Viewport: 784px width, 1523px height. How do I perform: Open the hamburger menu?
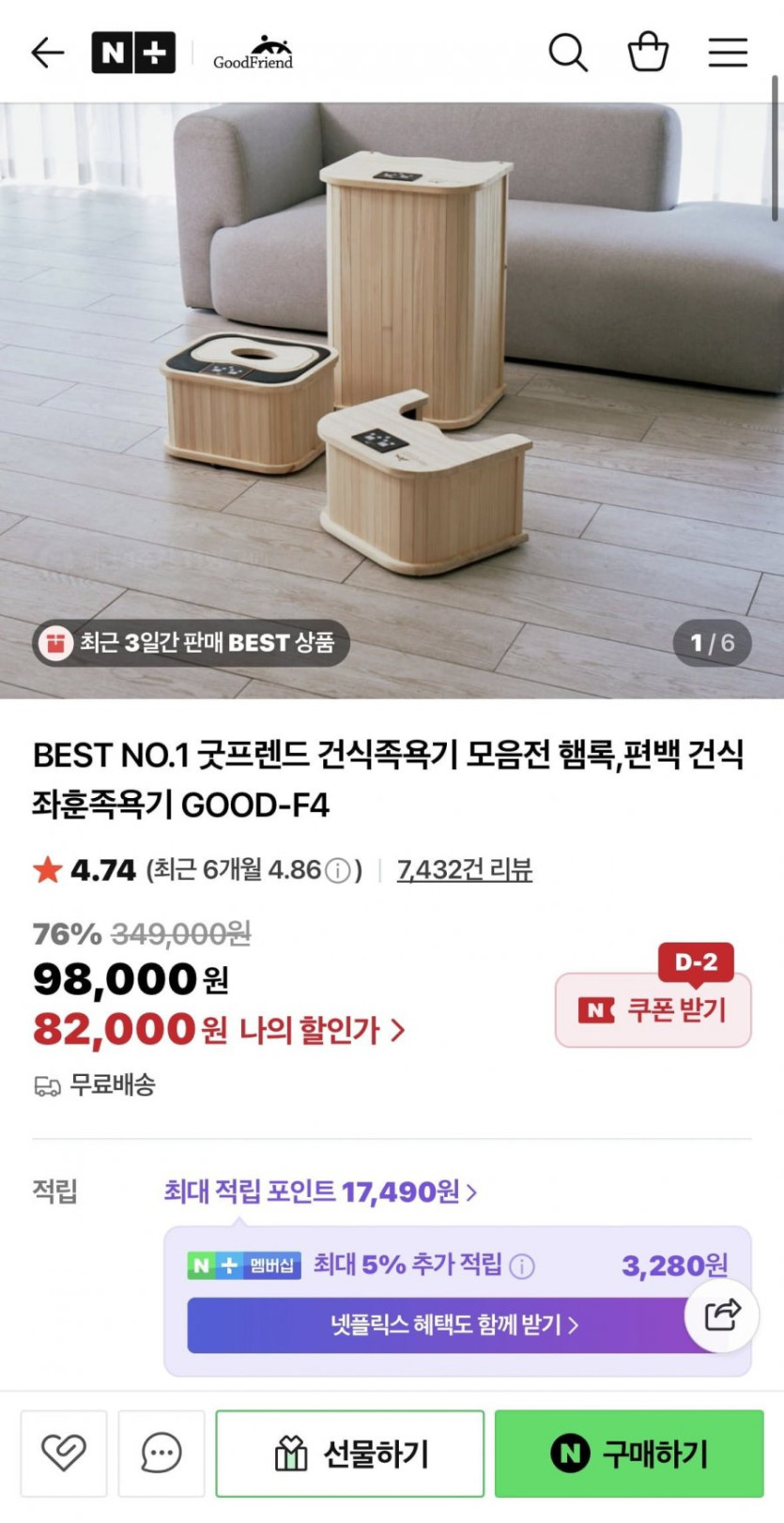(728, 53)
